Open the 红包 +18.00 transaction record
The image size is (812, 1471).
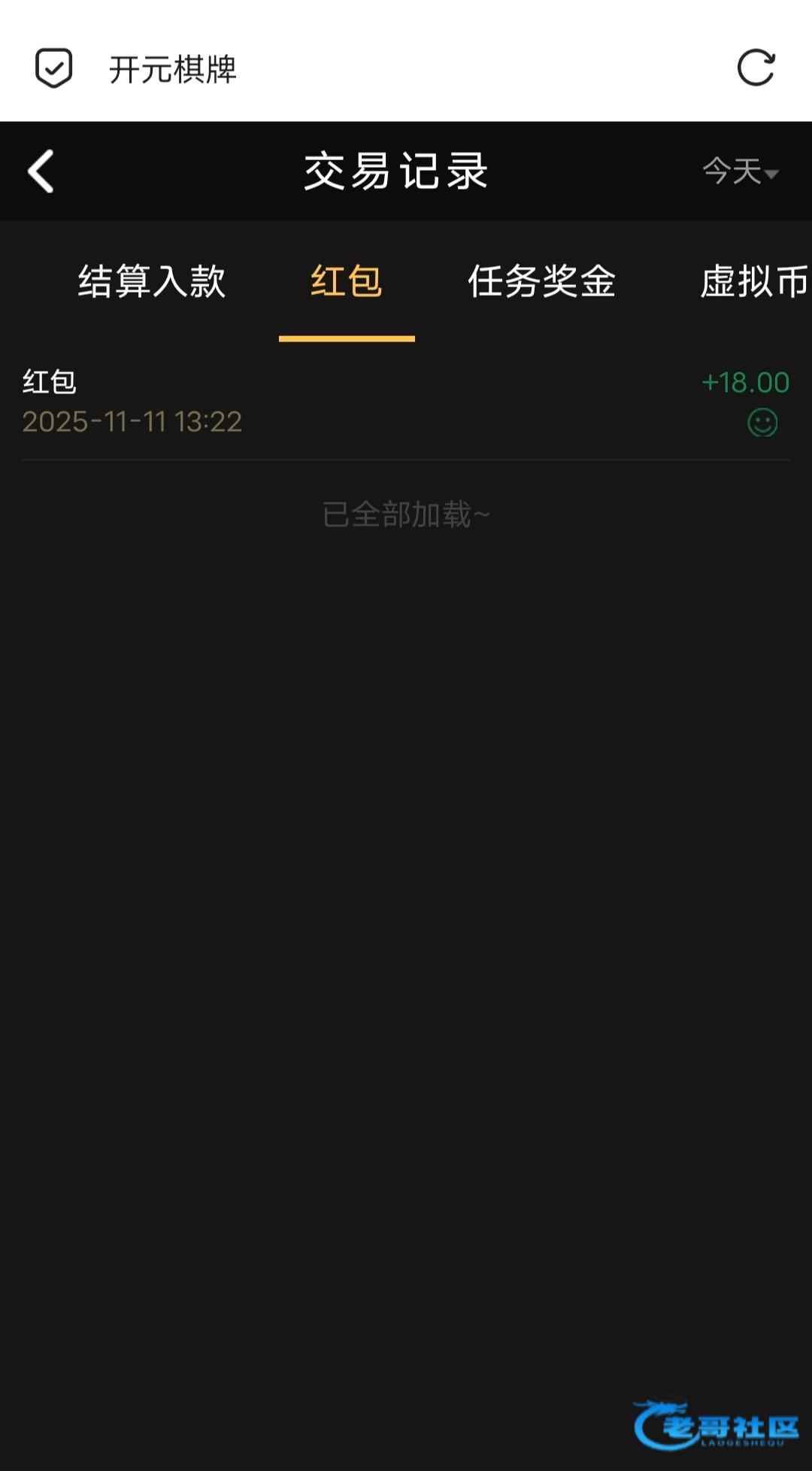pos(406,402)
